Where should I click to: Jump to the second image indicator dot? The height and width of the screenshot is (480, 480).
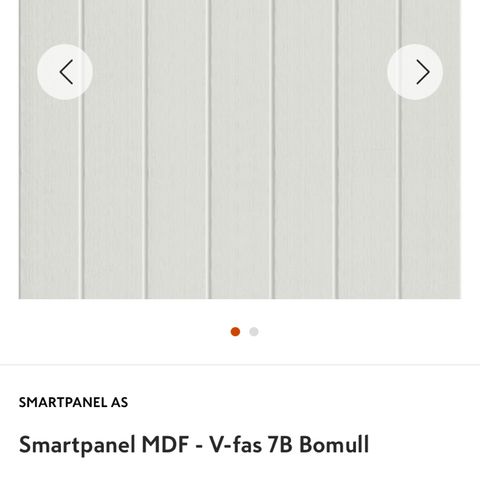[254, 332]
